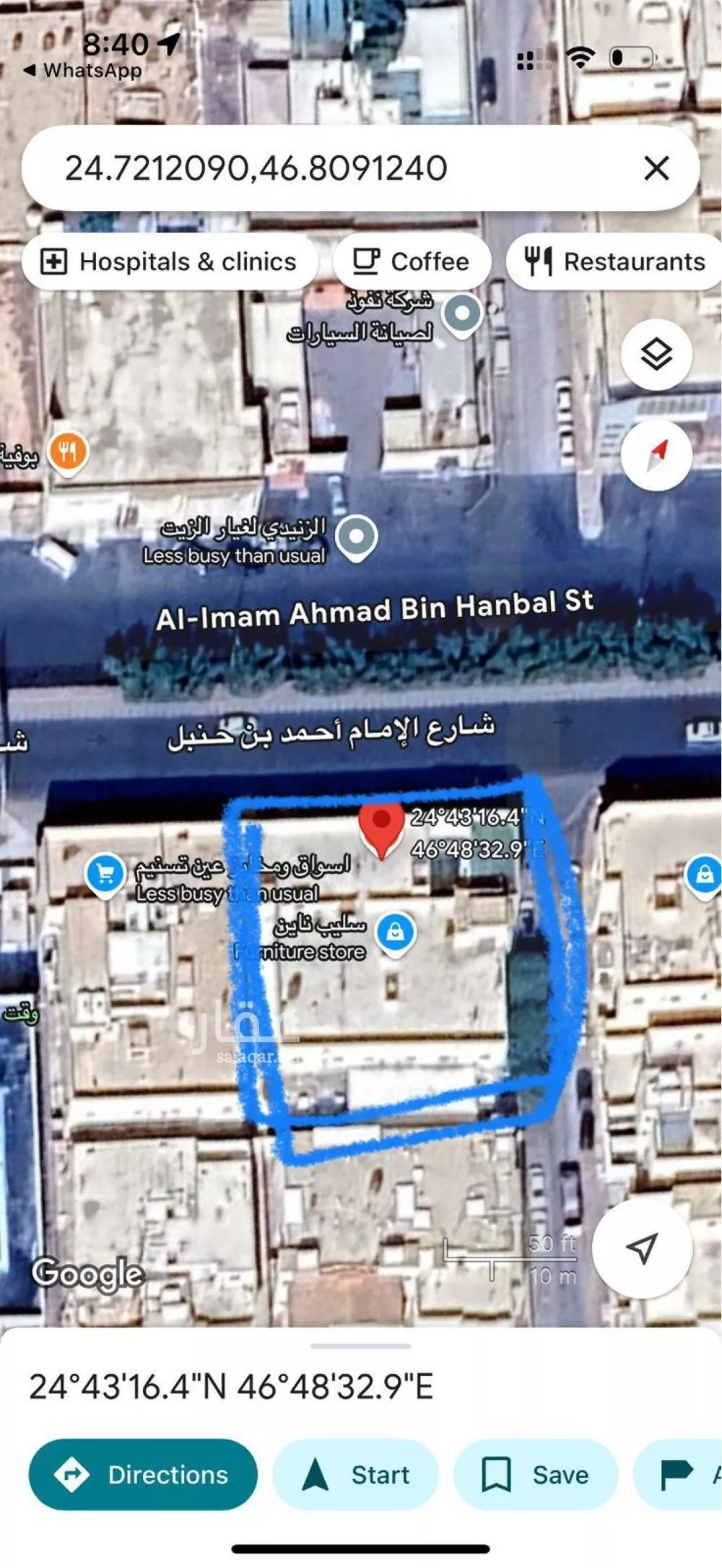Viewport: 722px width, 1568px height.
Task: Open the orange restaurant pin
Action: click(67, 453)
